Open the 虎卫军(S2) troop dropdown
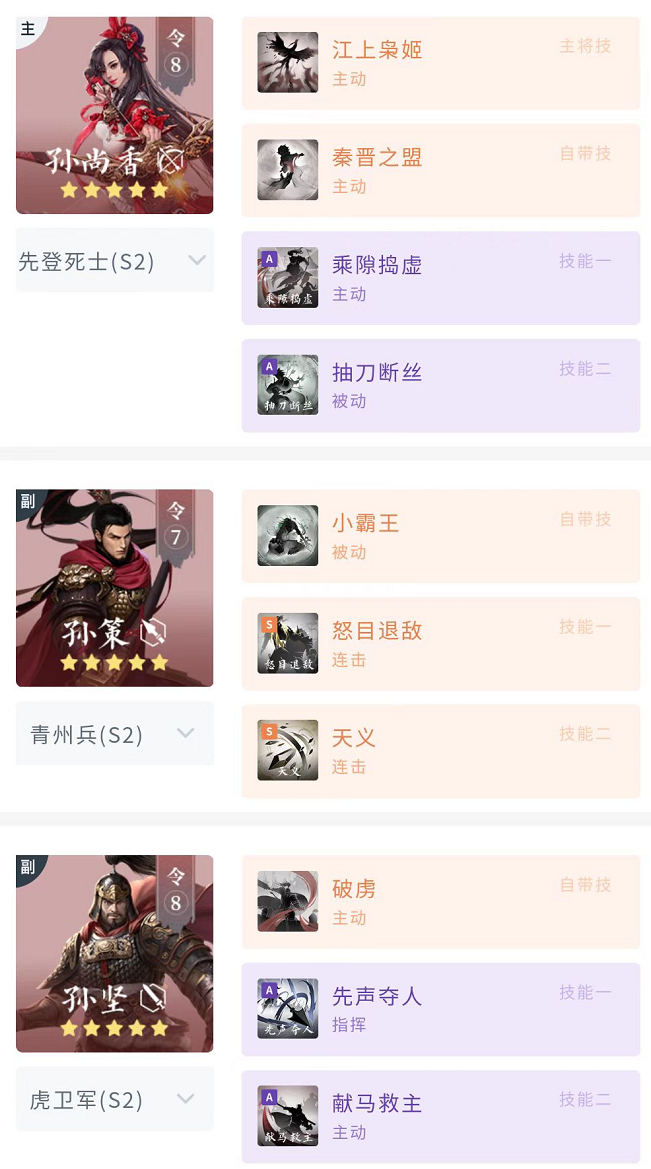The width and height of the screenshot is (651, 1169). tap(115, 1099)
